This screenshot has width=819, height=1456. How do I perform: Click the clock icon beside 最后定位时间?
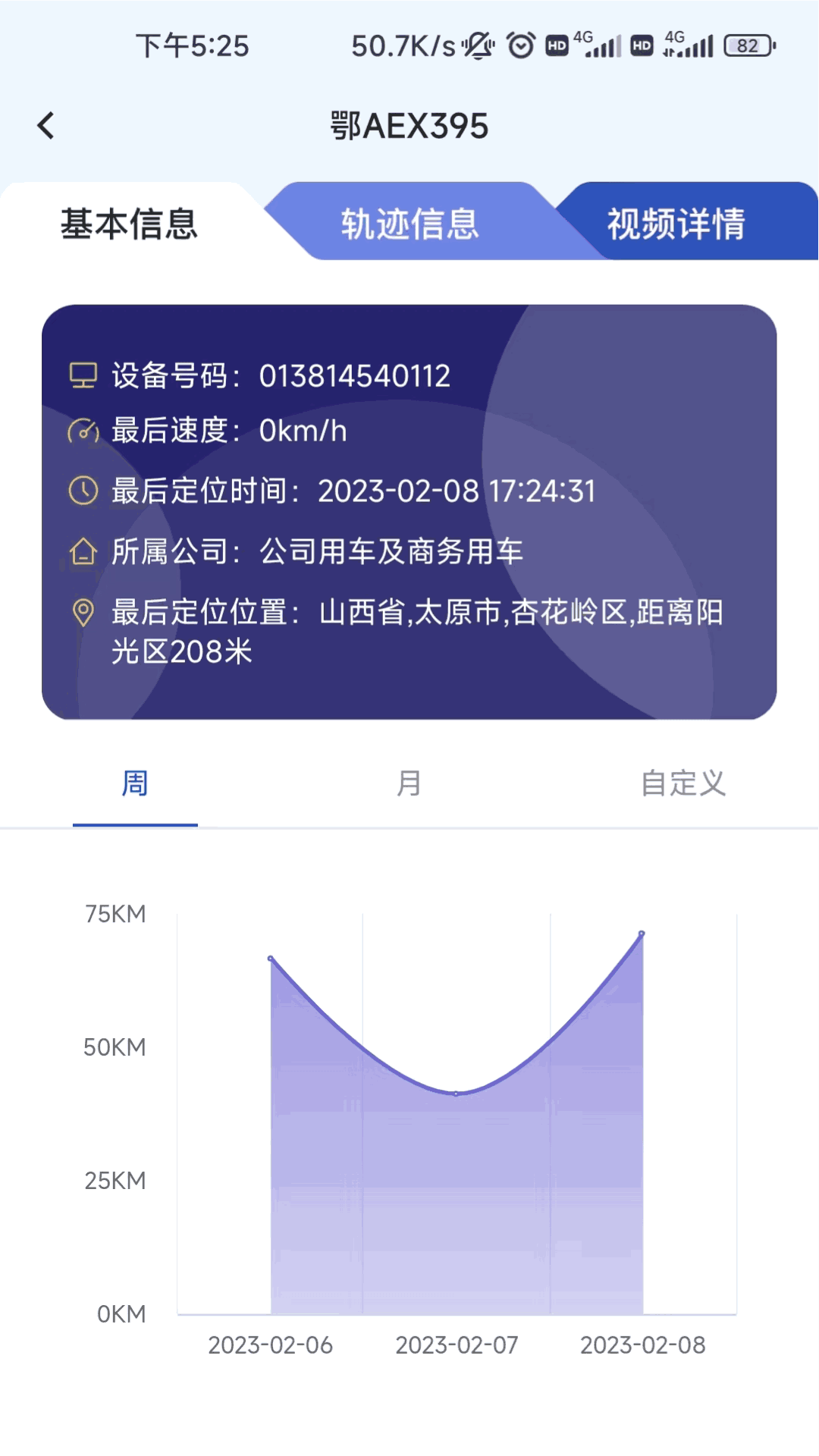pyautogui.click(x=82, y=490)
